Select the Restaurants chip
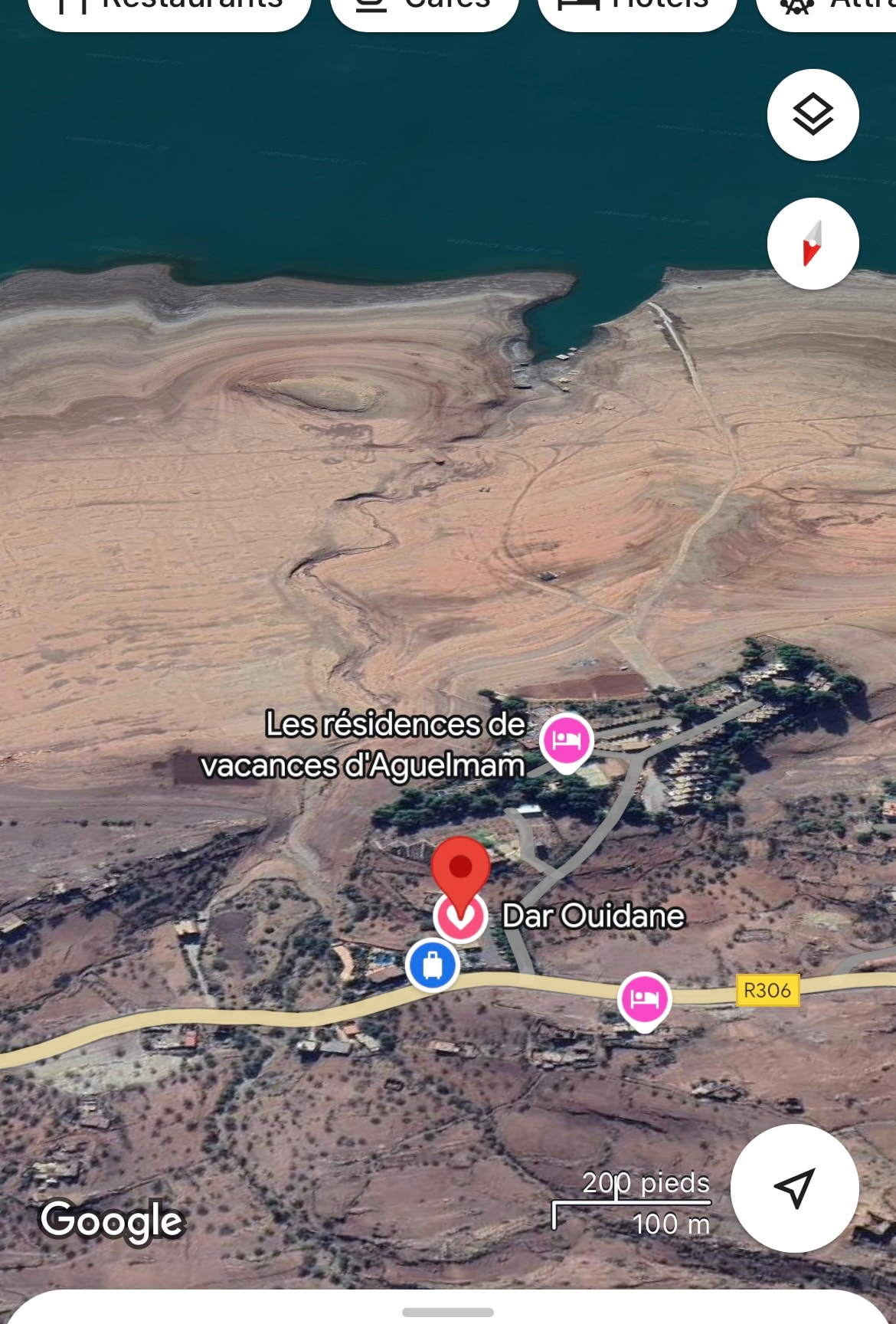This screenshot has width=896, height=1324. (x=170, y=9)
